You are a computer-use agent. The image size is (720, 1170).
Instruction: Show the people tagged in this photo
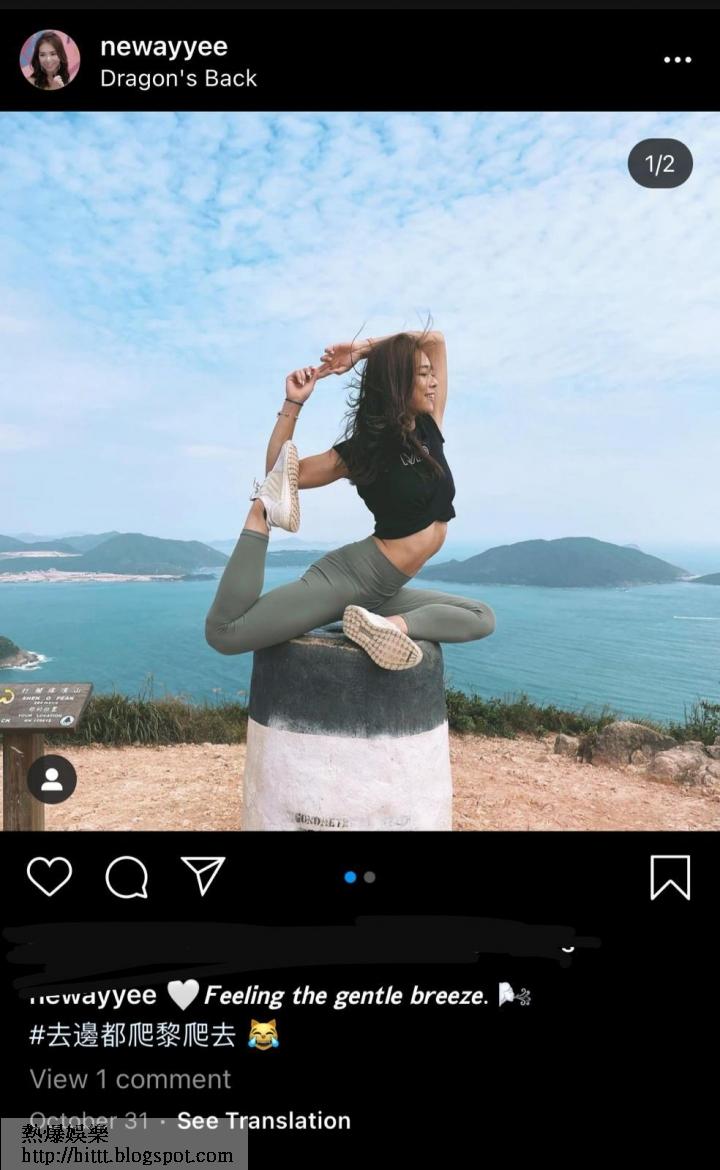click(52, 779)
